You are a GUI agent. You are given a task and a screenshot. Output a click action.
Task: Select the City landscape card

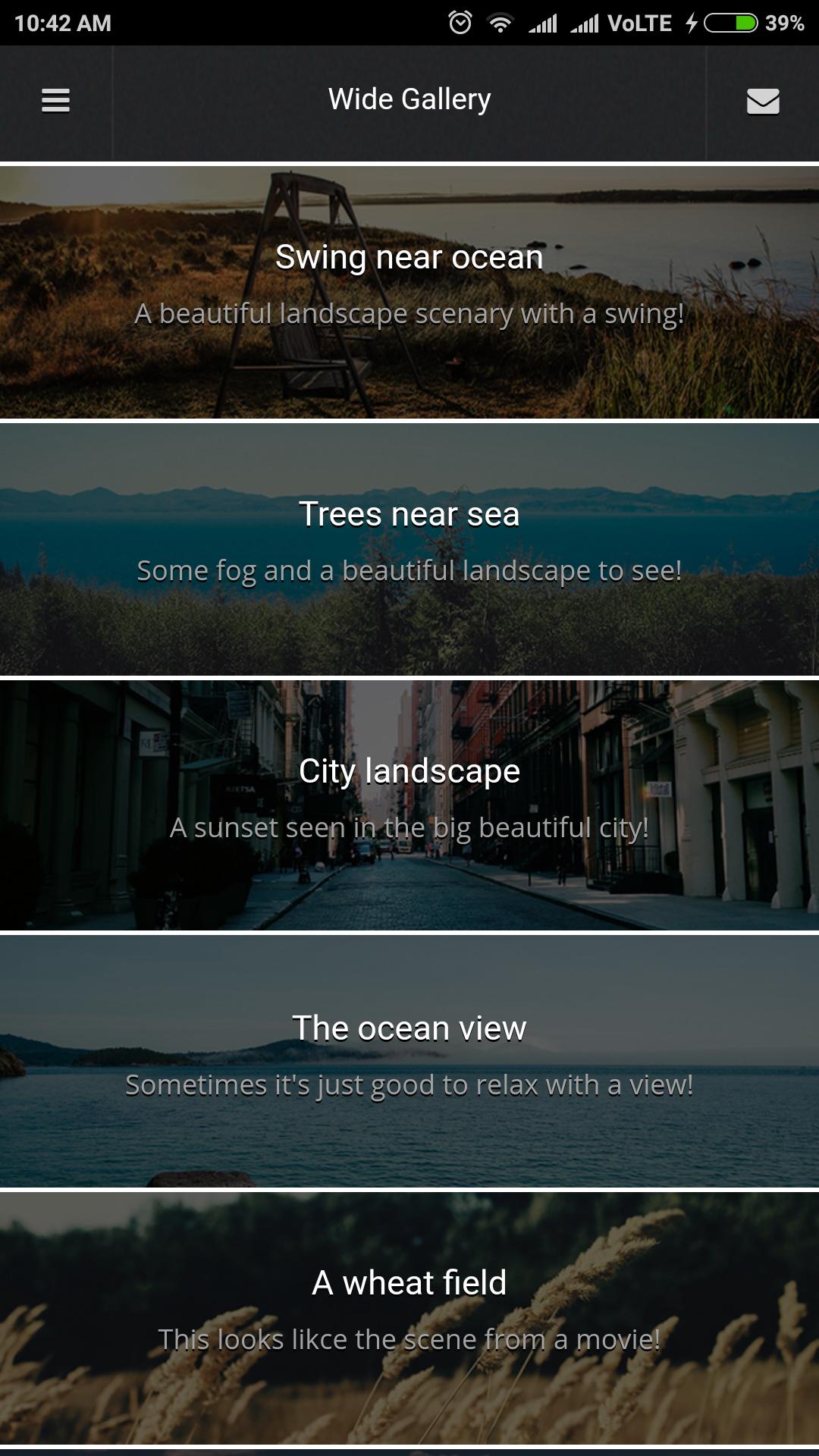point(409,805)
